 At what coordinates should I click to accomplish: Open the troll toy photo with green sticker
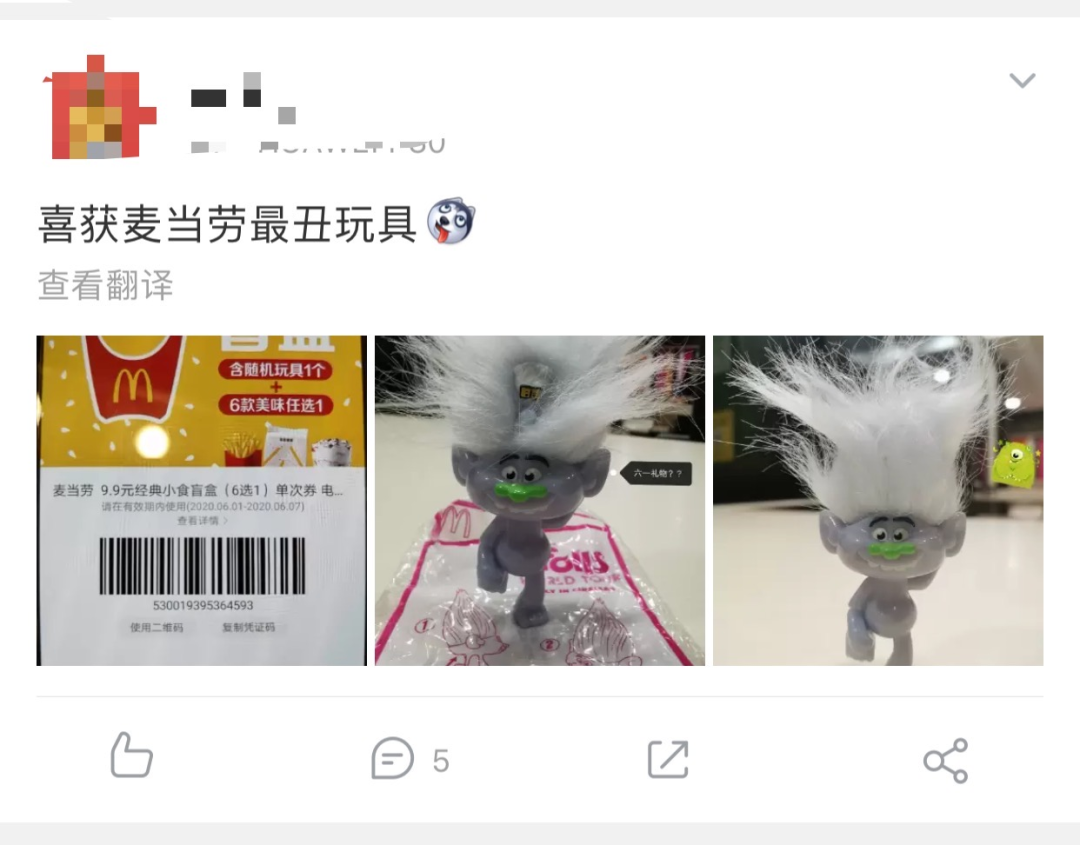click(x=877, y=500)
